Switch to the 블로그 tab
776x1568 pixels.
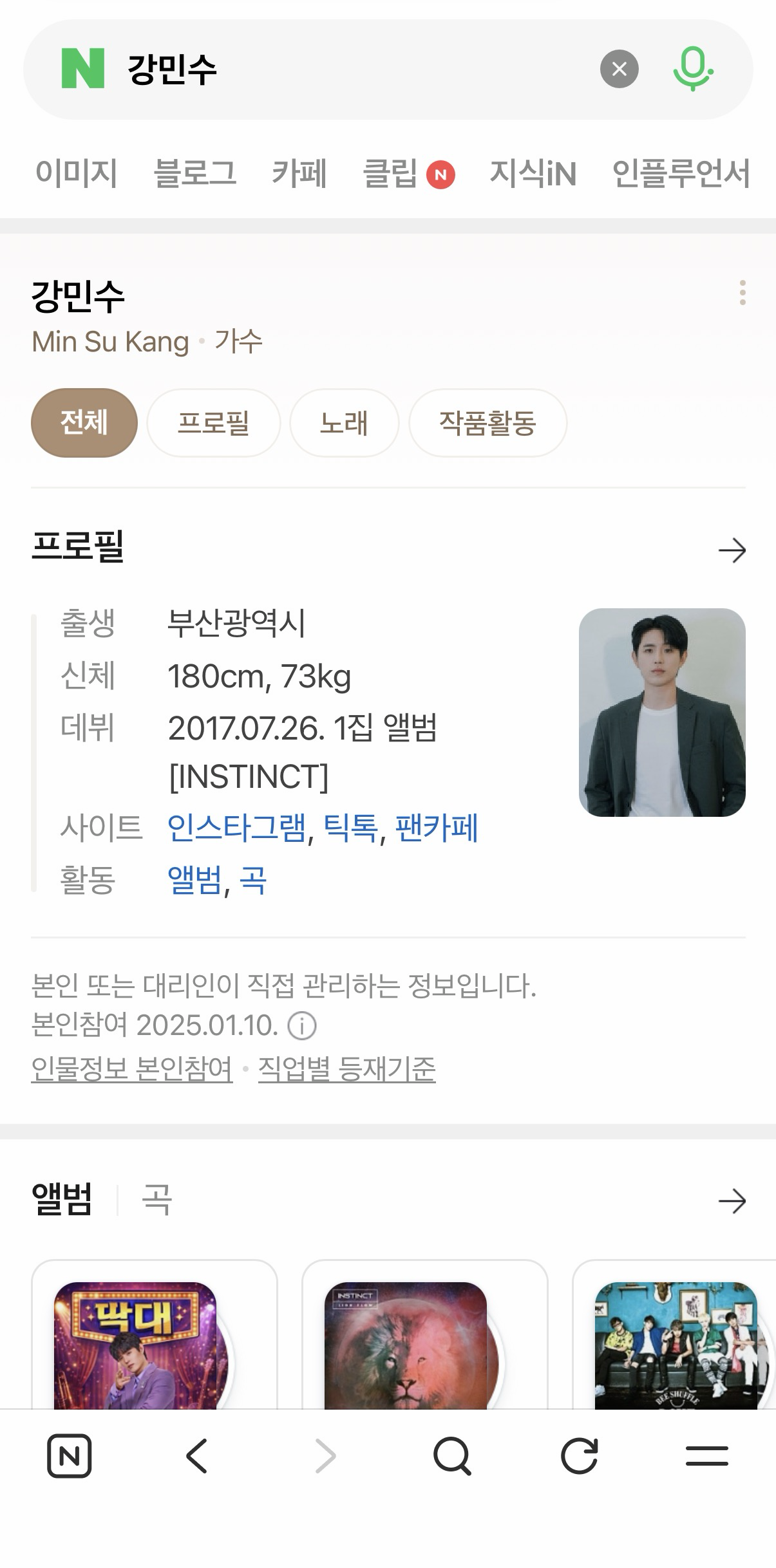coord(194,173)
